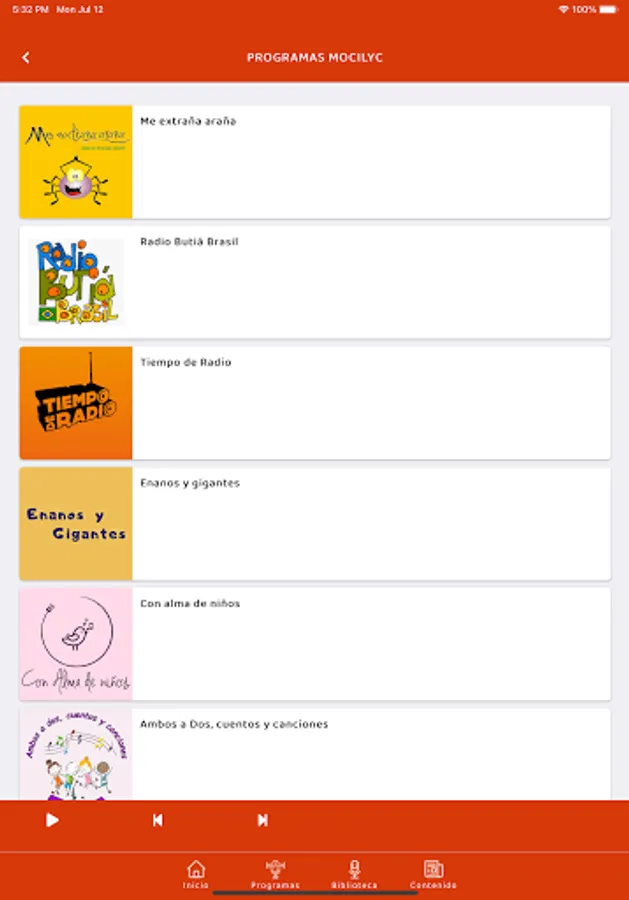Viewport: 629px width, 900px height.
Task: Open the Radio Butiá Brasil program
Action: [314, 282]
